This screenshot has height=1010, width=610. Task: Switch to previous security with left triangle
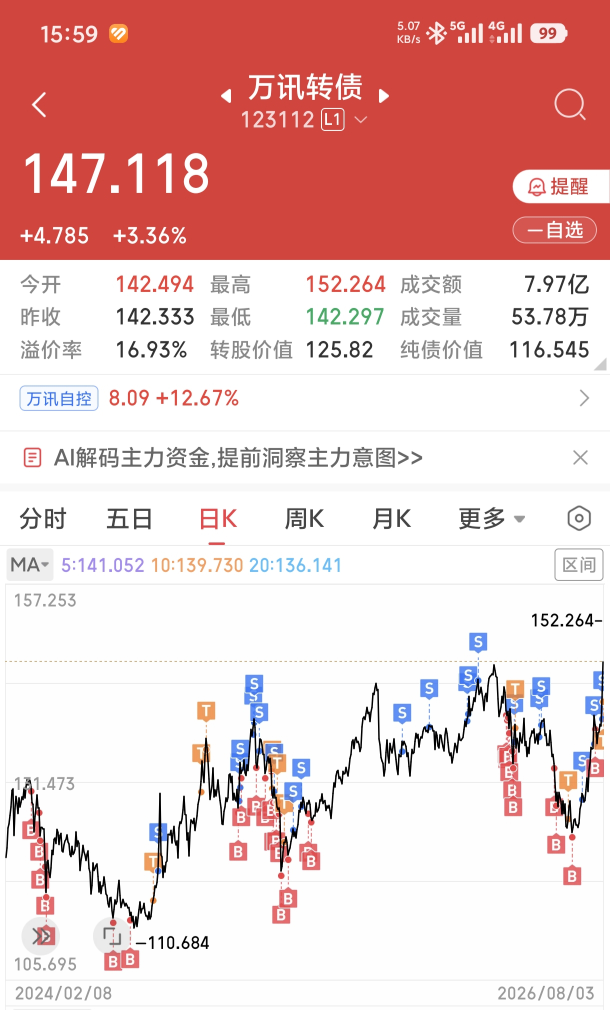tap(226, 97)
